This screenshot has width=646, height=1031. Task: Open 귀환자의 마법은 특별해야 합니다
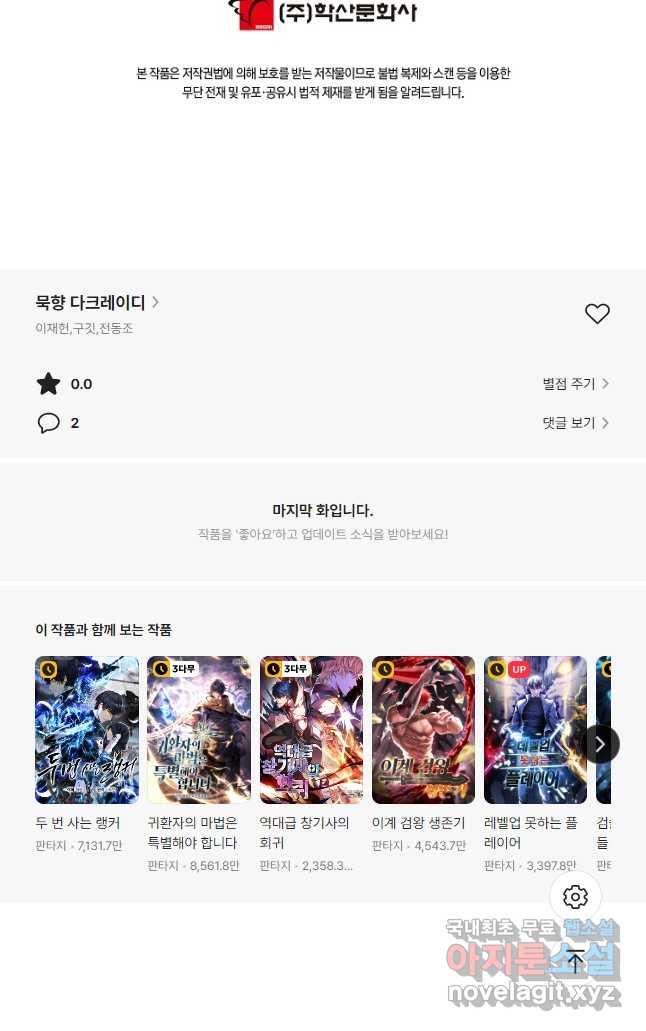tap(199, 730)
